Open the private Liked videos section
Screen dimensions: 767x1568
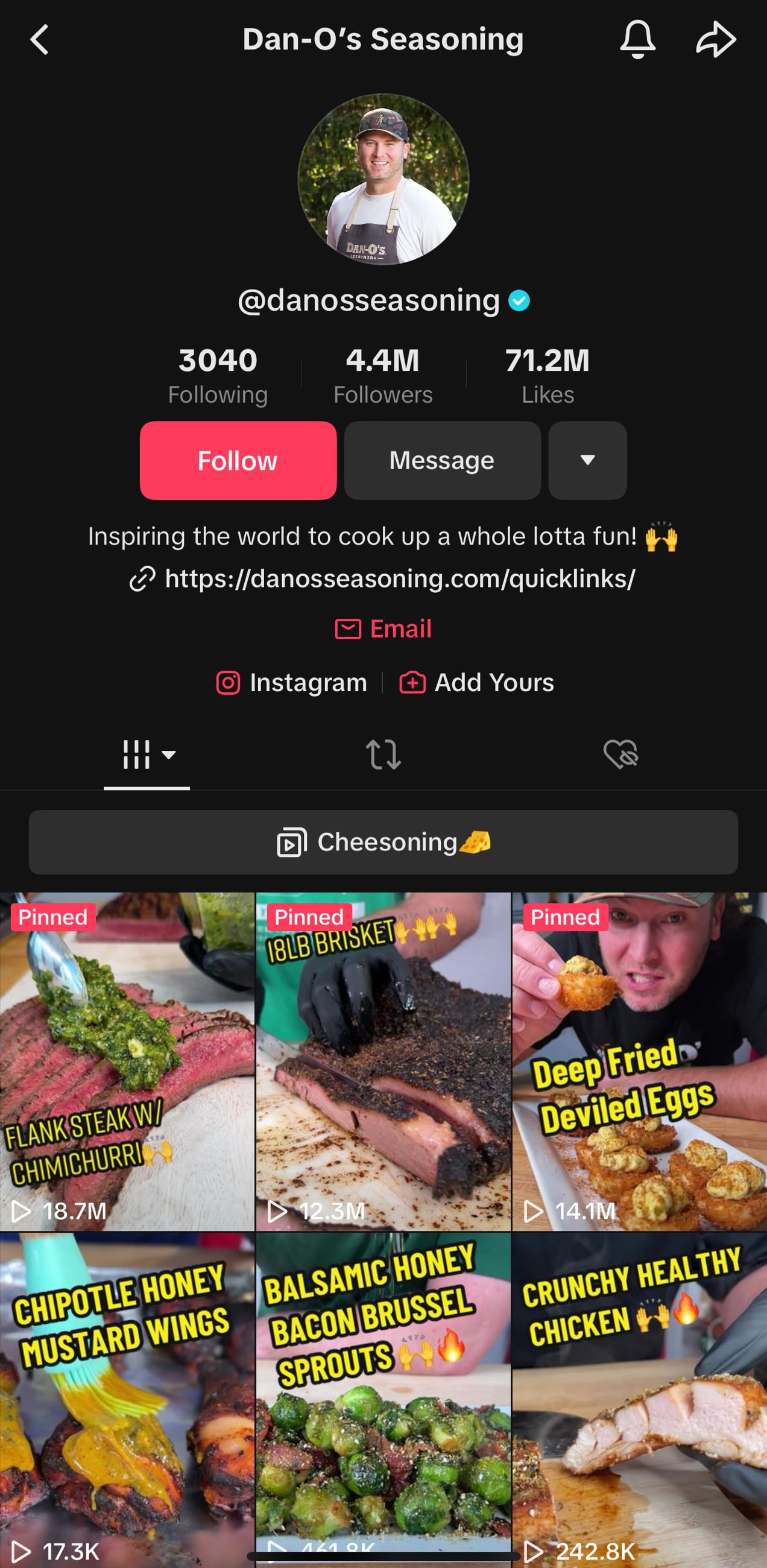click(x=622, y=755)
